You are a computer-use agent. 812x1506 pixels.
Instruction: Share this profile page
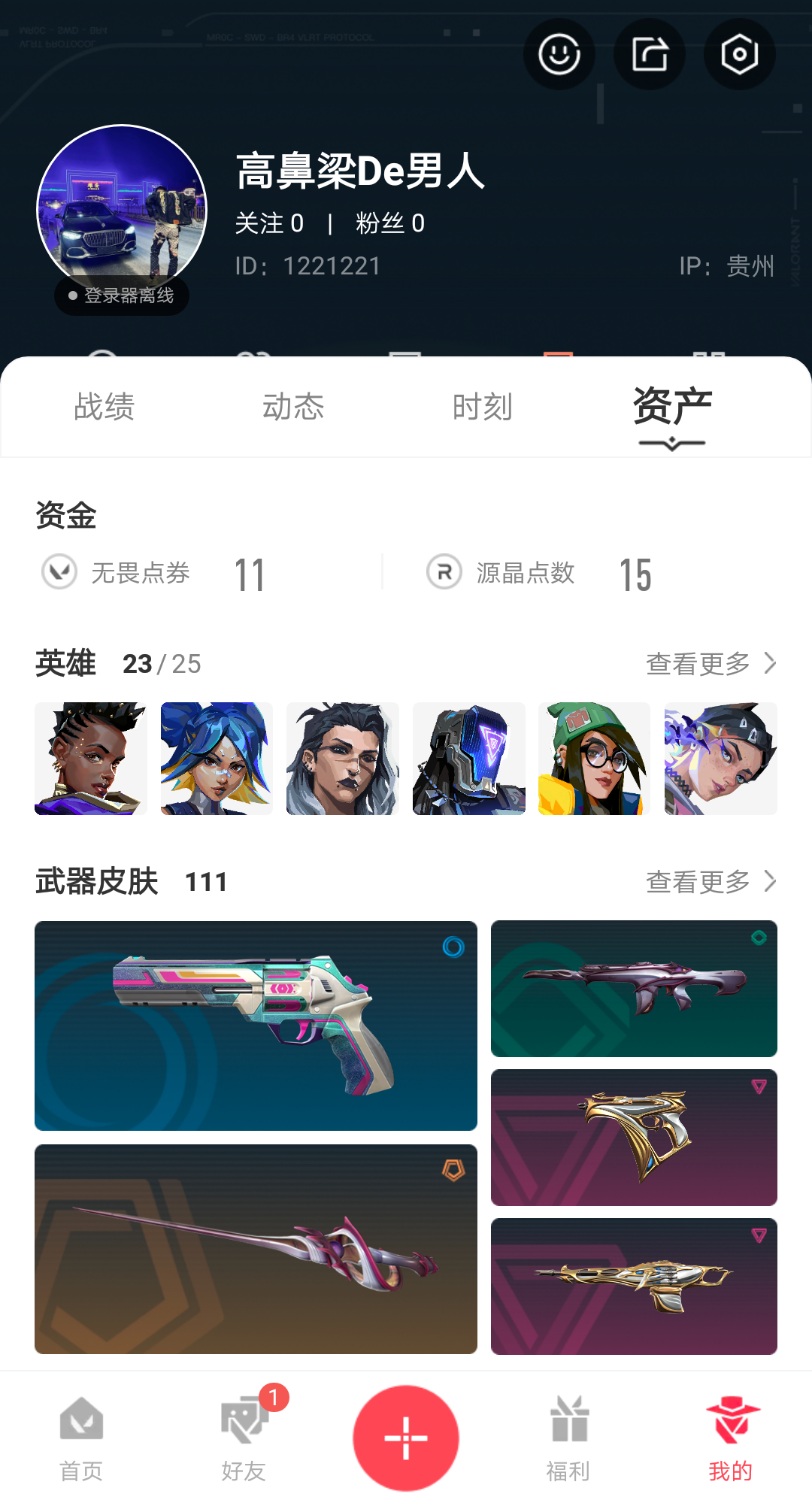(650, 54)
